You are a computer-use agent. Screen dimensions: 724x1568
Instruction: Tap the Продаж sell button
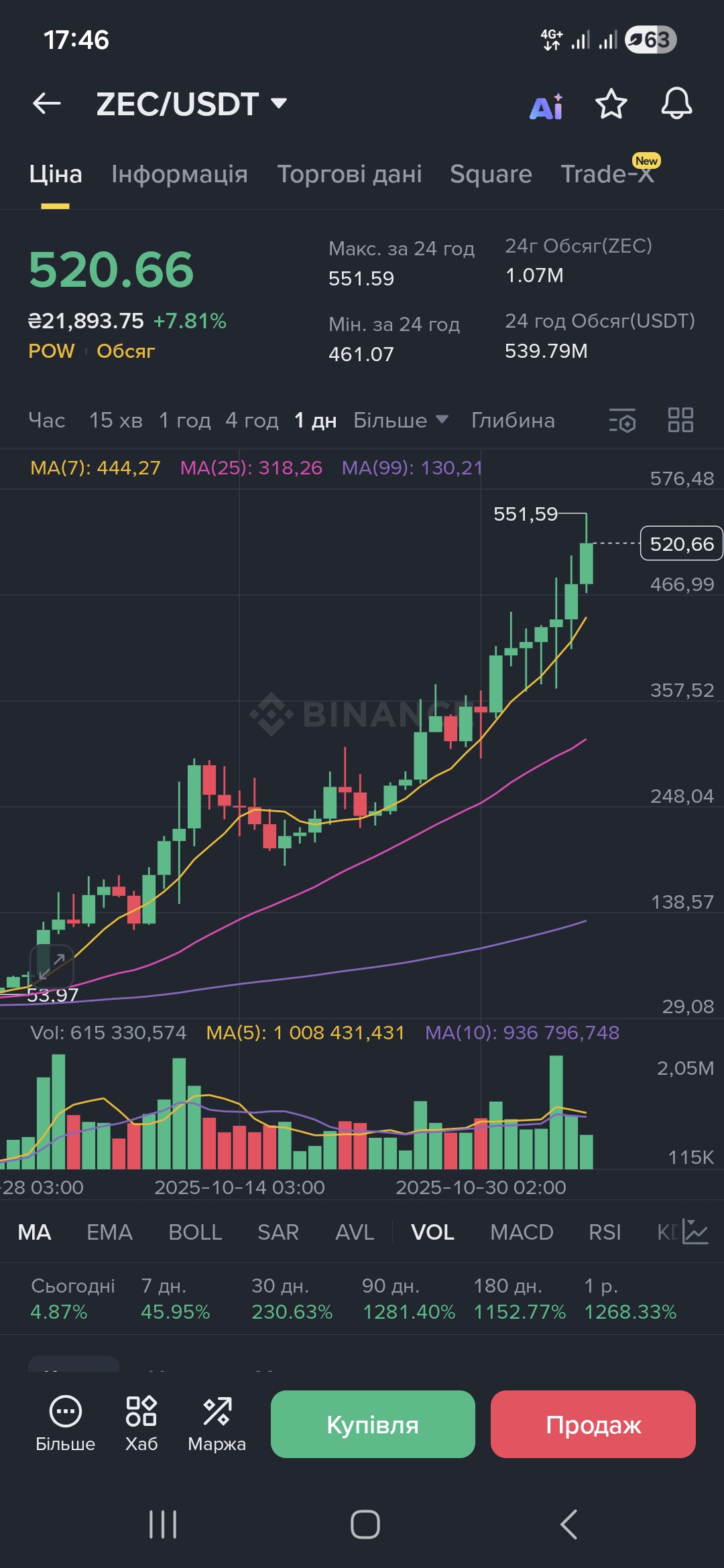(x=593, y=1425)
